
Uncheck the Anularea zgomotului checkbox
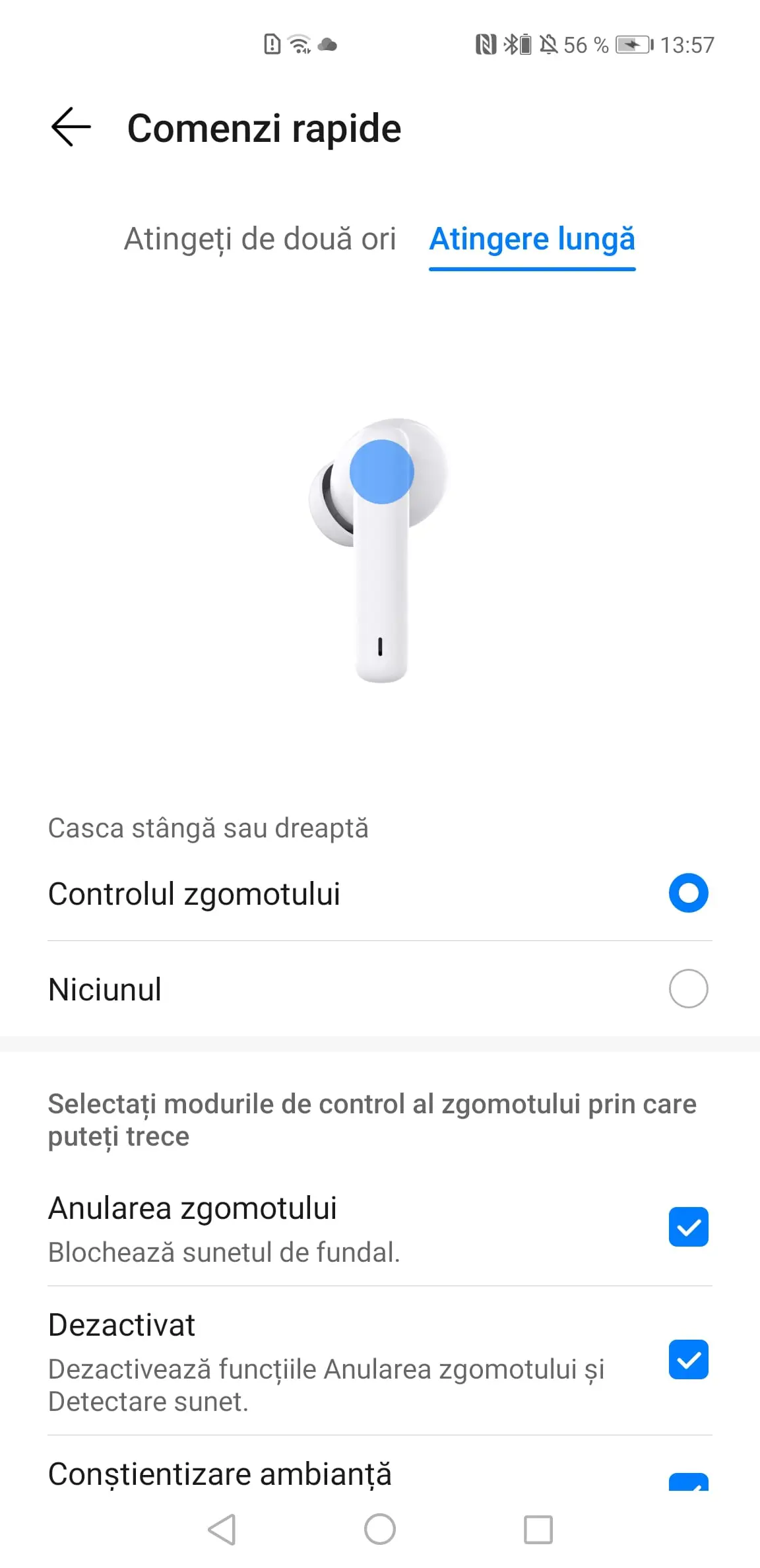[x=688, y=1227]
